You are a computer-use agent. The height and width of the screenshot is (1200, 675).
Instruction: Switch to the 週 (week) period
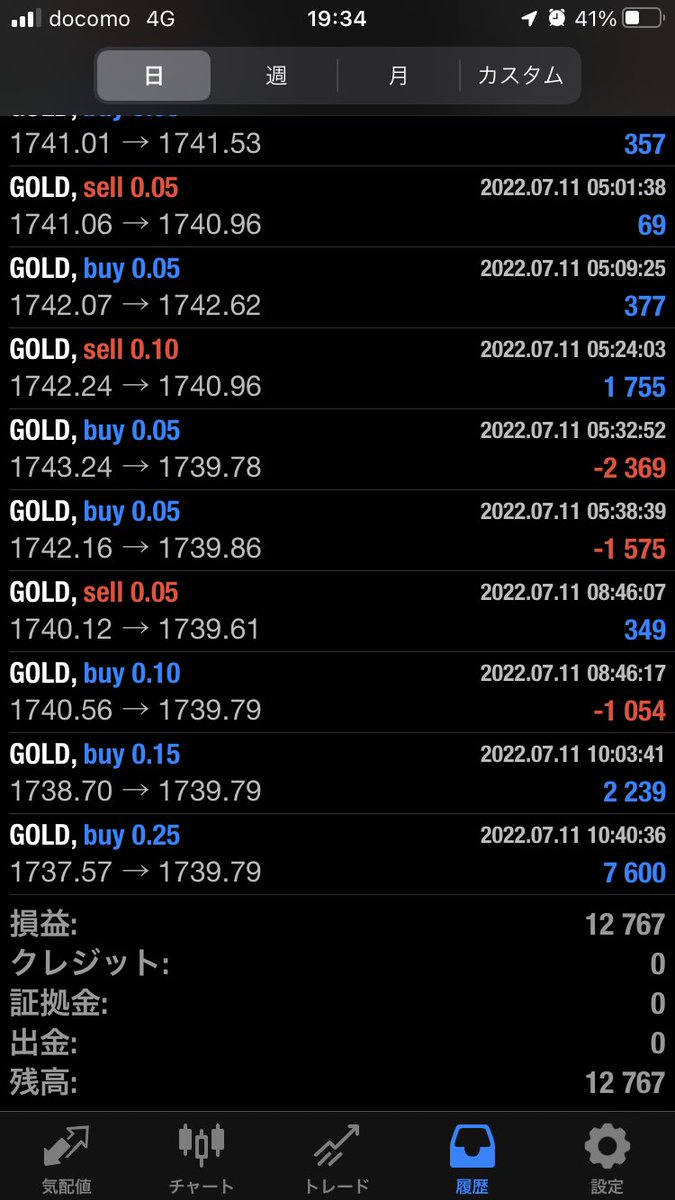pyautogui.click(x=276, y=75)
